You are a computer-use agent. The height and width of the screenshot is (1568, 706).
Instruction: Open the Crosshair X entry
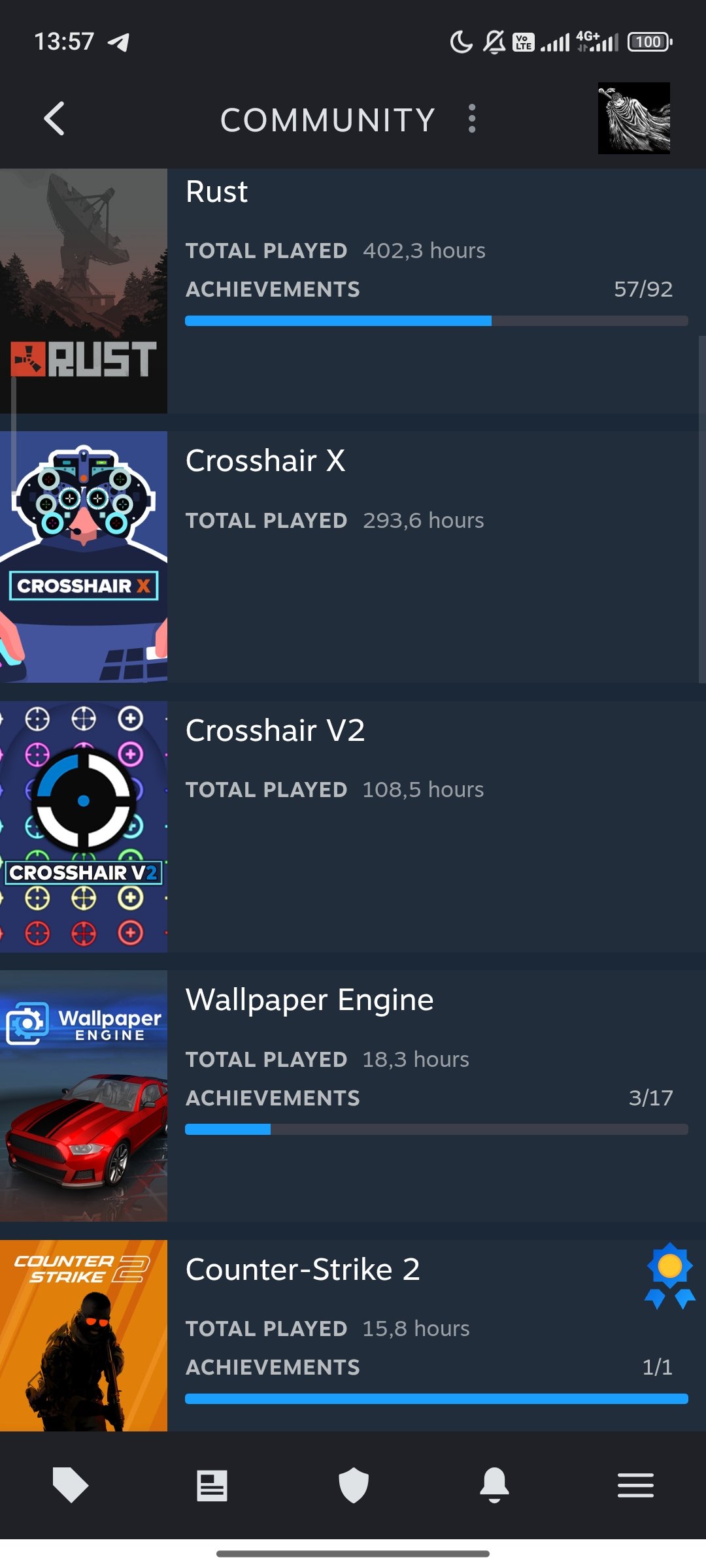click(x=265, y=461)
